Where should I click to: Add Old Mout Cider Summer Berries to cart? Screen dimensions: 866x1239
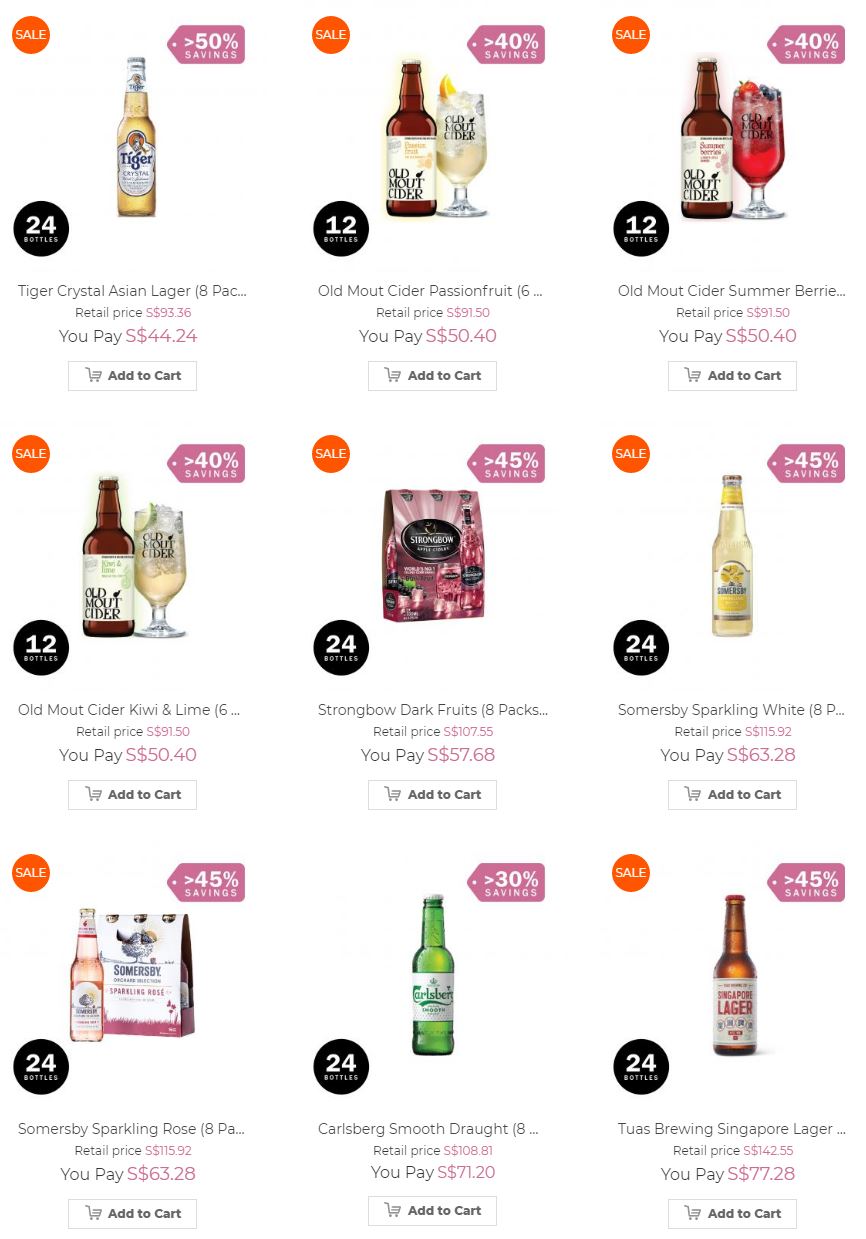click(732, 376)
